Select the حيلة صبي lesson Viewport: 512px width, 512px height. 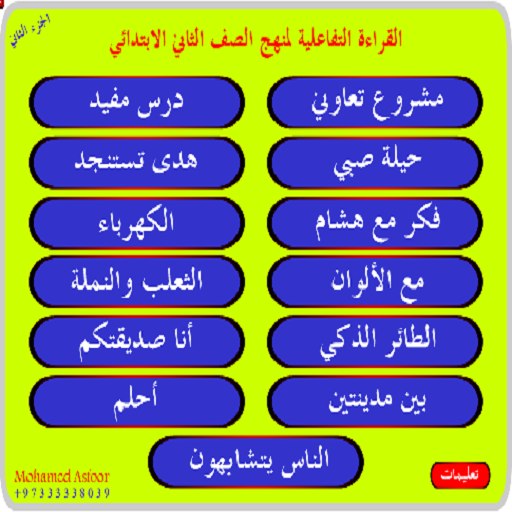pos(375,163)
